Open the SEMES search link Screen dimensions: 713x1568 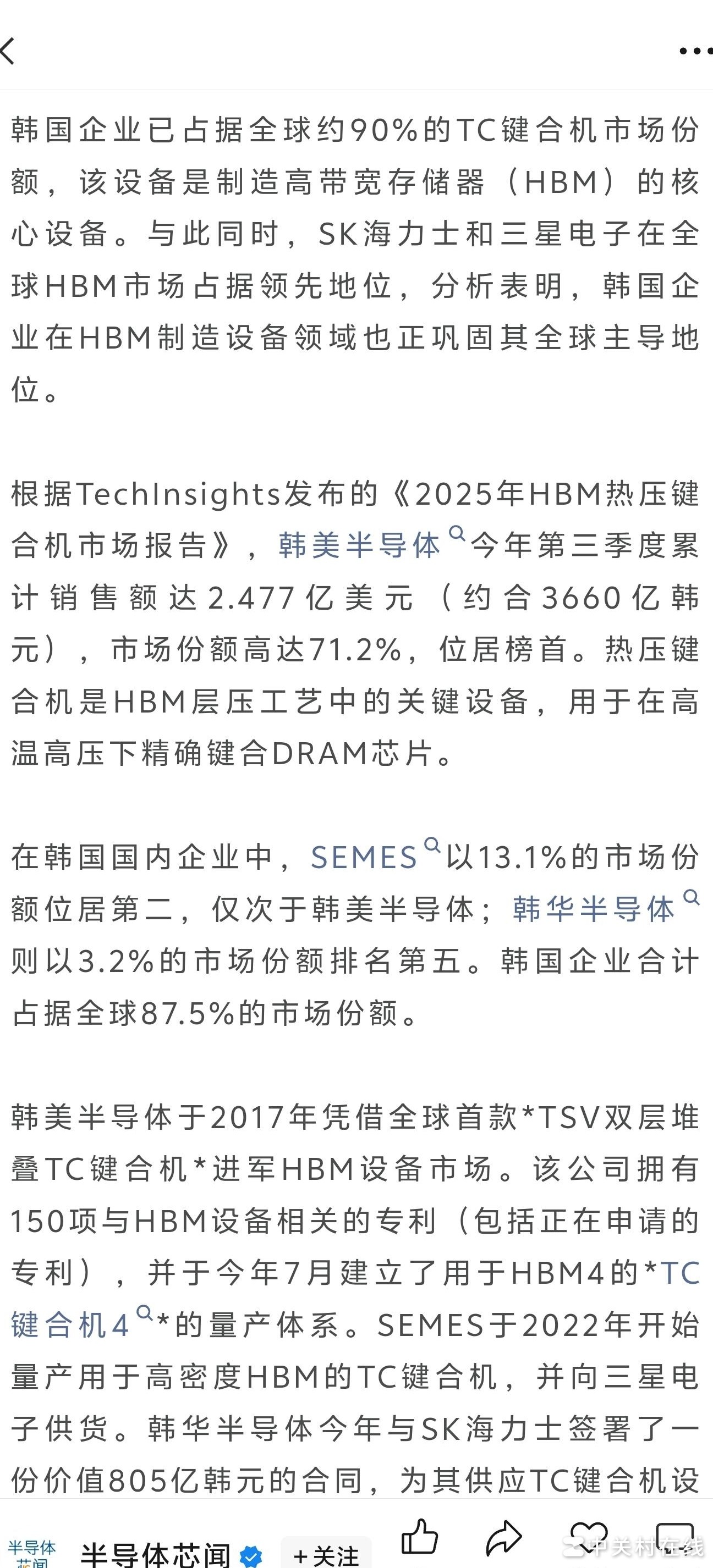[364, 858]
